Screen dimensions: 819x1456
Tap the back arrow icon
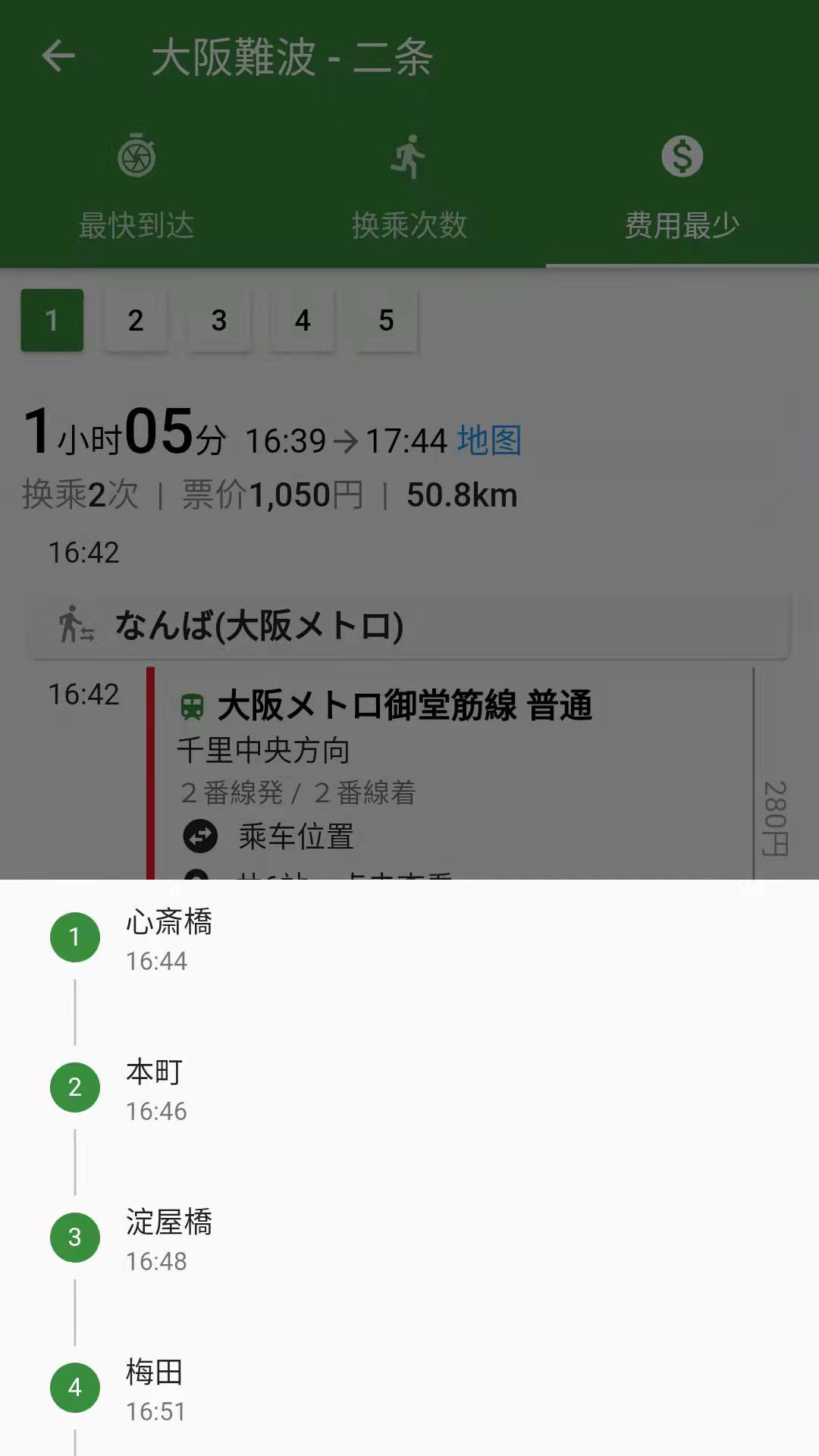[x=59, y=57]
